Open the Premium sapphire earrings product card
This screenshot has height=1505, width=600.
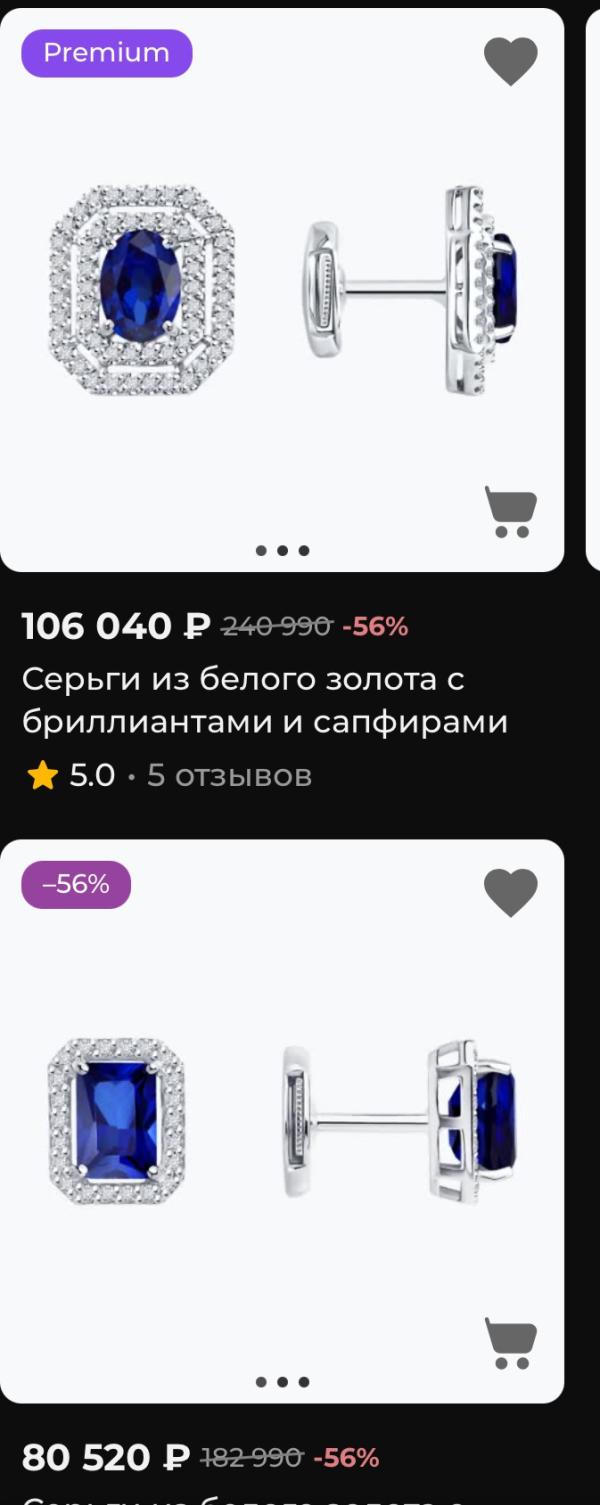282,290
